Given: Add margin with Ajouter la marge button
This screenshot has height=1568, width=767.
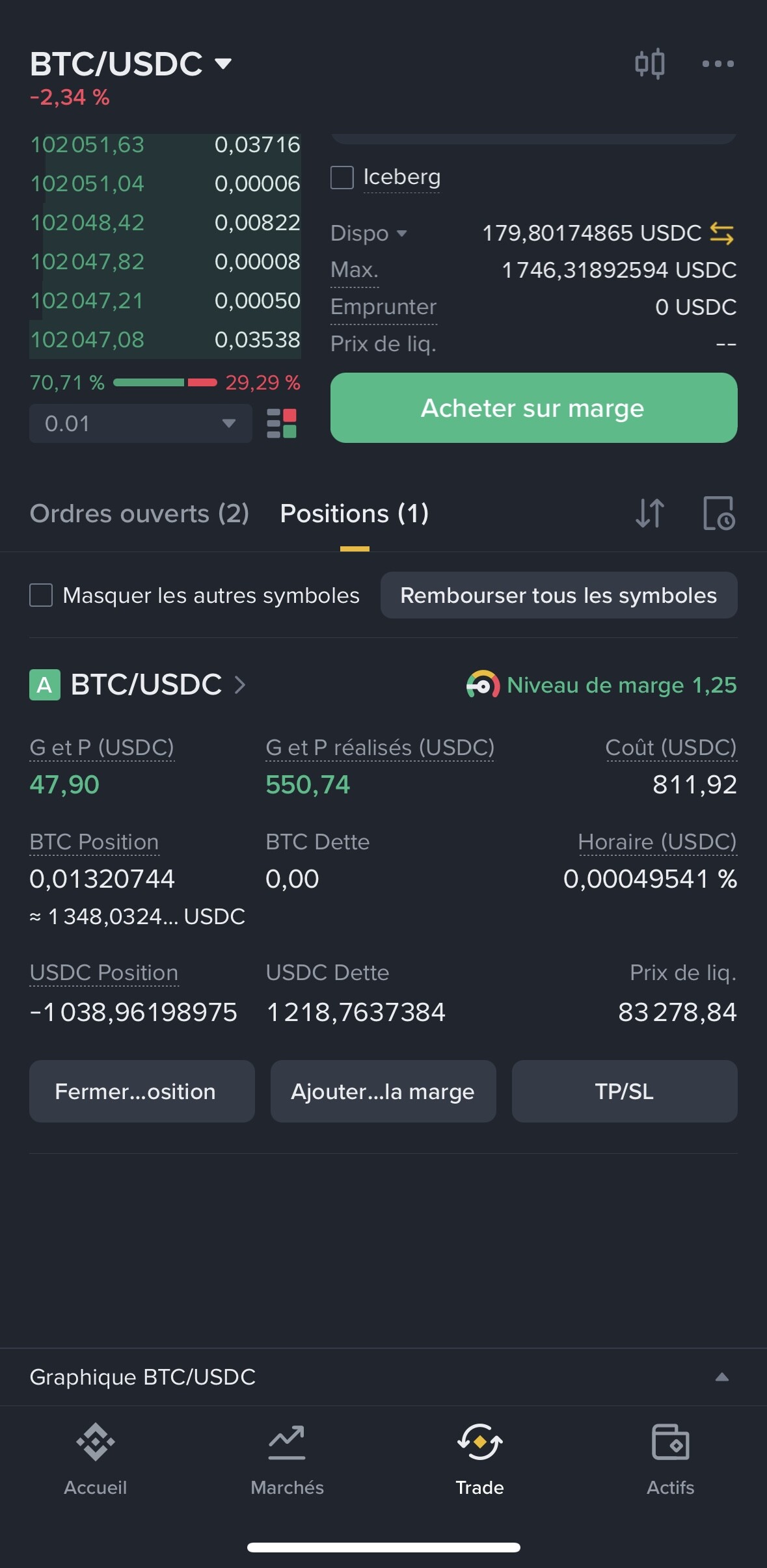Looking at the screenshot, I should pyautogui.click(x=383, y=1091).
